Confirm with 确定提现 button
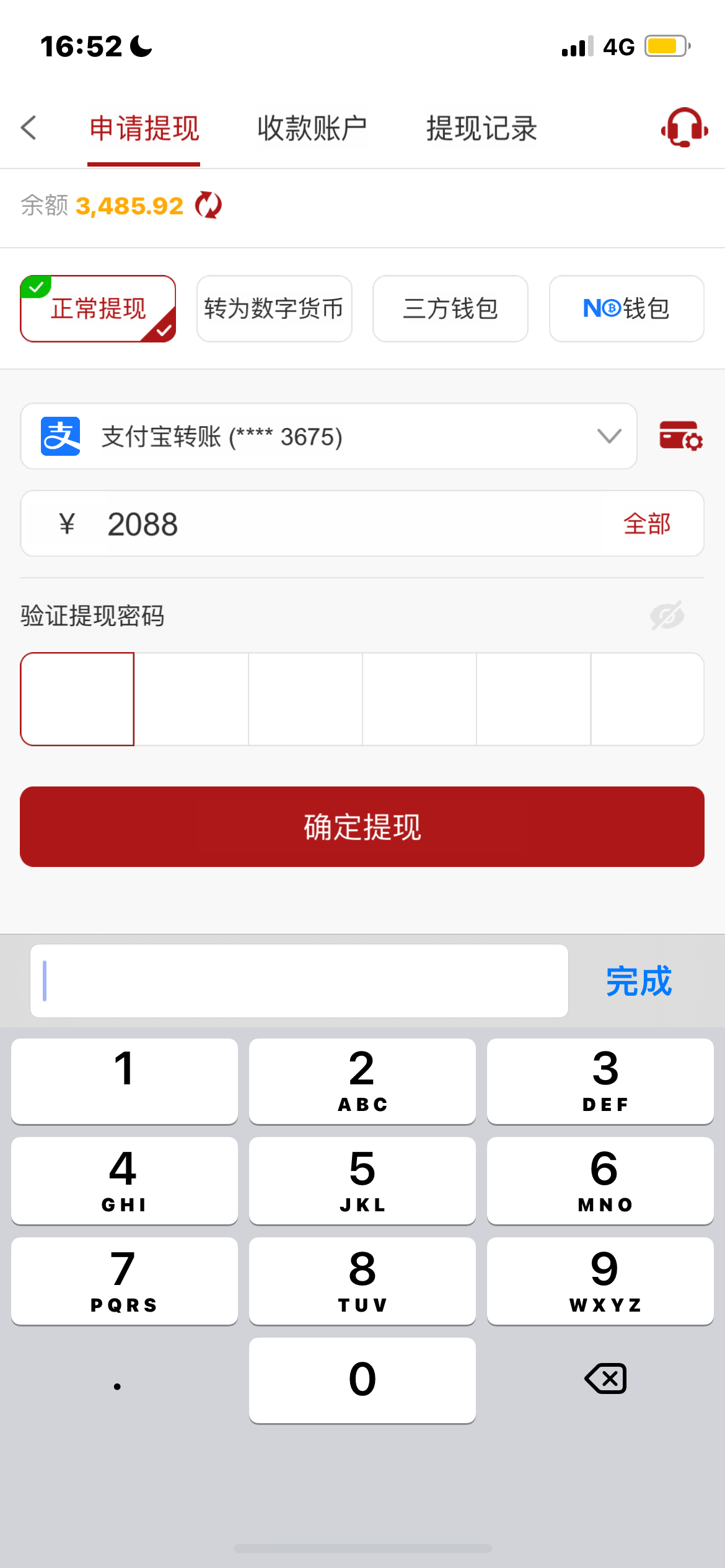 pyautogui.click(x=362, y=827)
